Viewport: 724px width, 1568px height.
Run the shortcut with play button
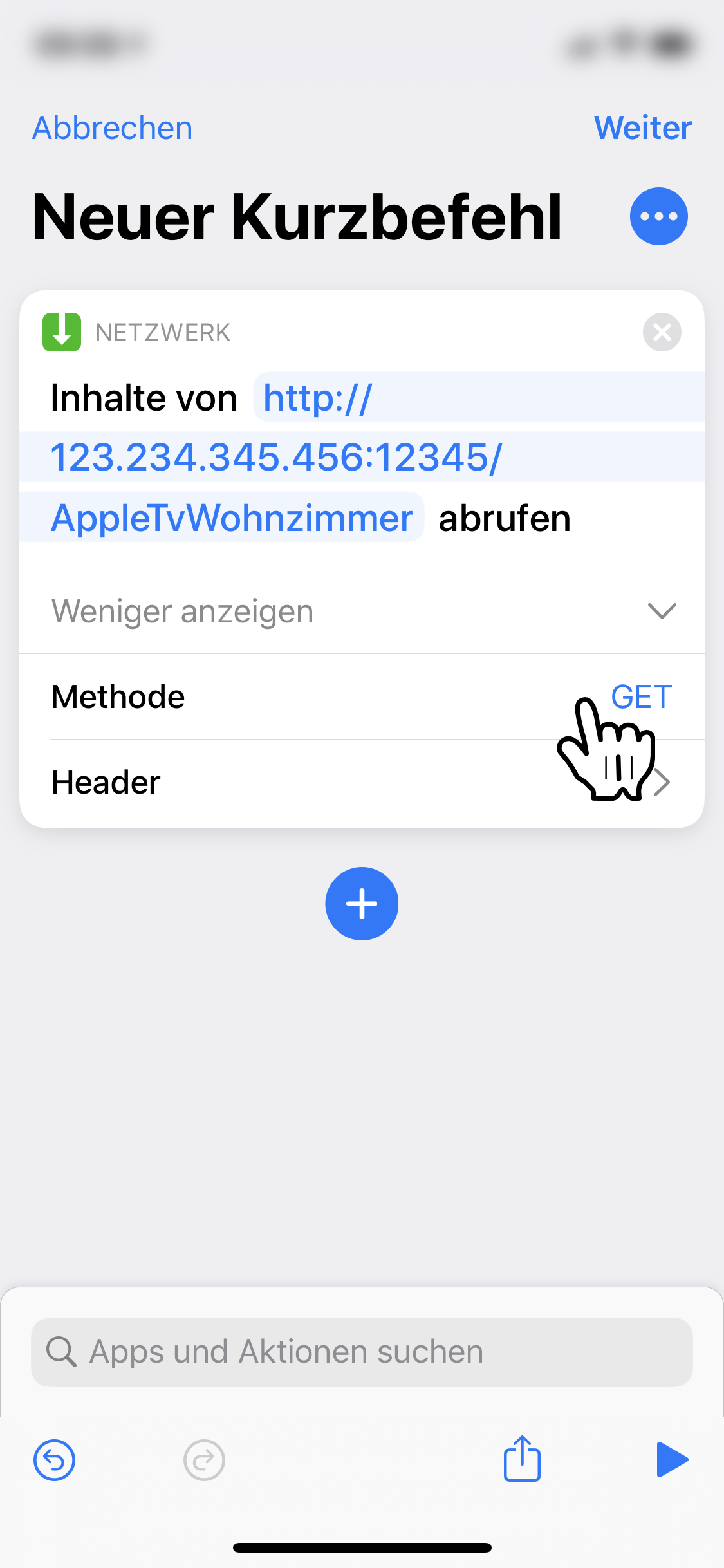tap(671, 1459)
